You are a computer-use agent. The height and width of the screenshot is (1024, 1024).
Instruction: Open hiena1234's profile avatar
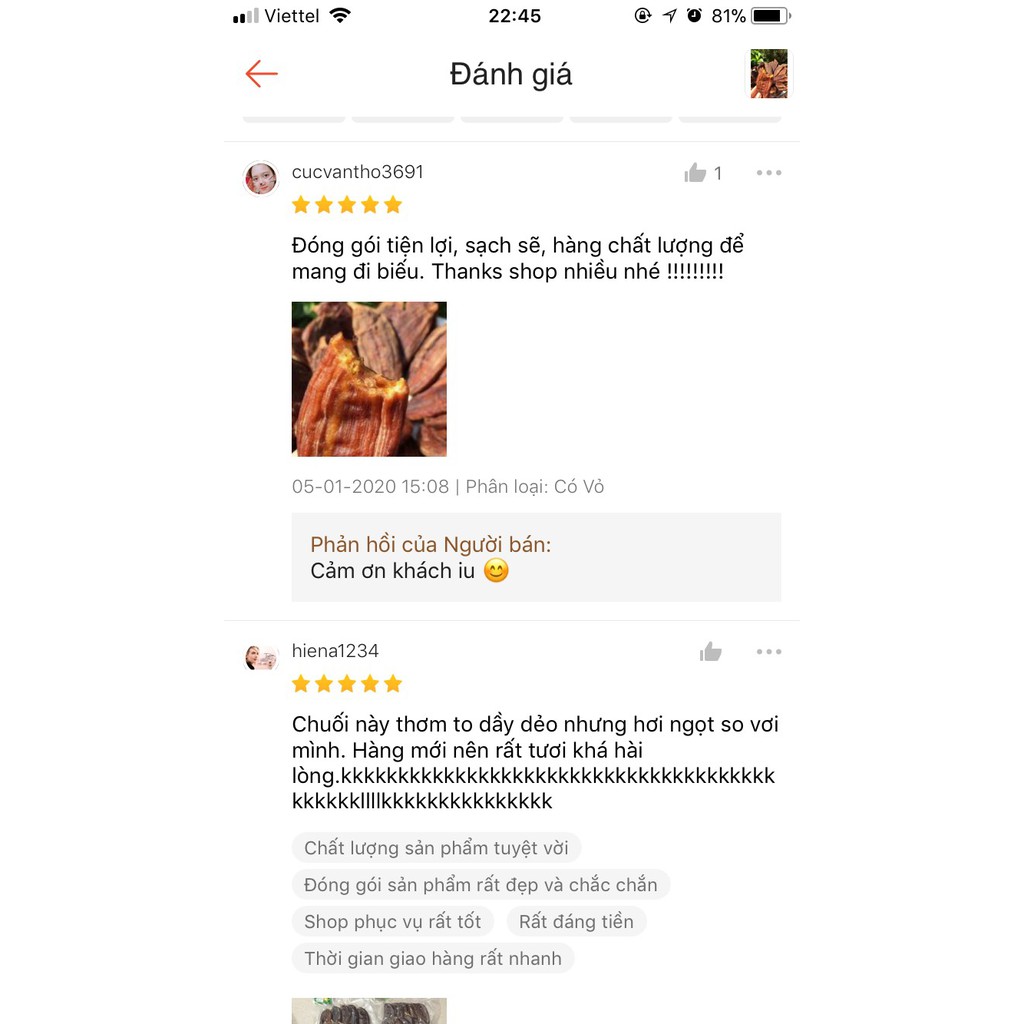[x=261, y=657]
